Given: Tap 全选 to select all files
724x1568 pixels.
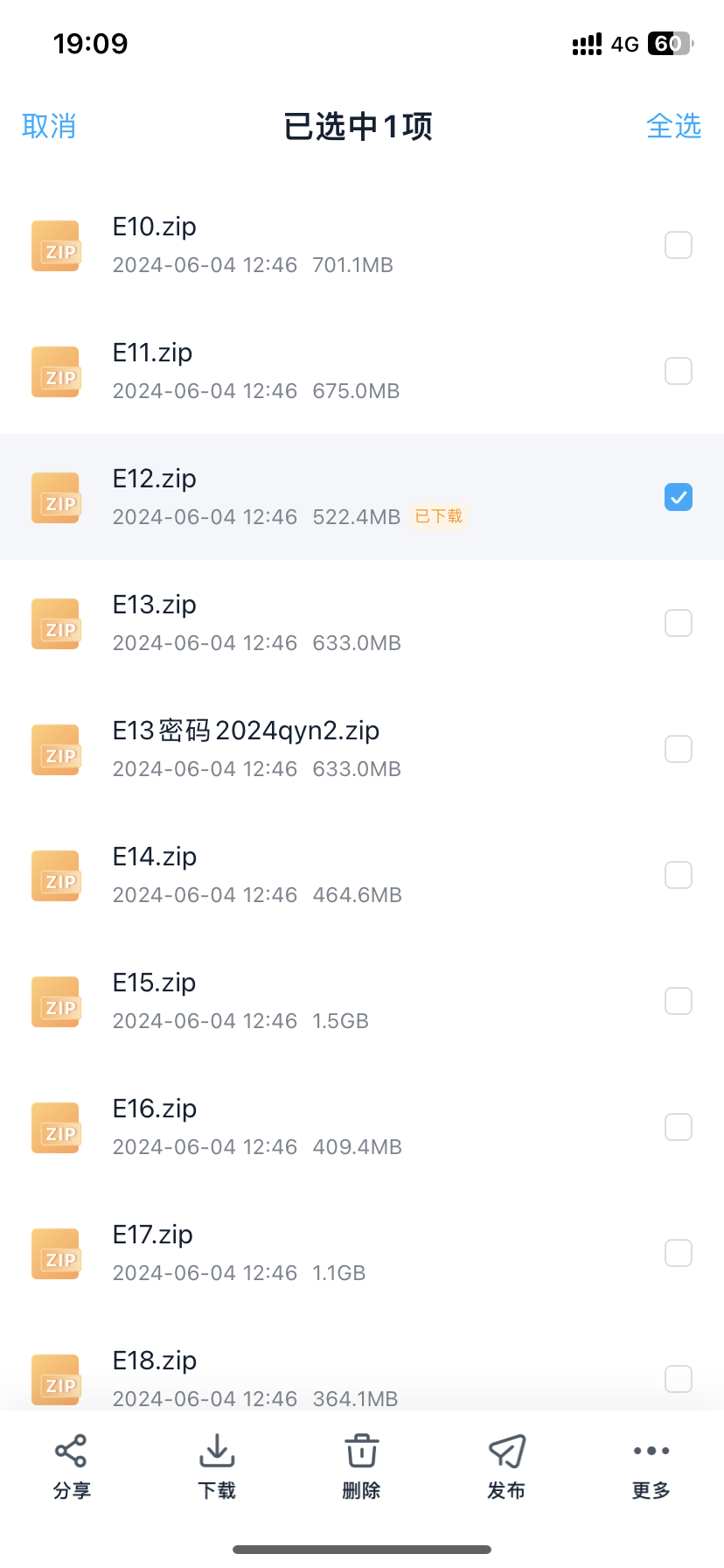Looking at the screenshot, I should (x=673, y=126).
